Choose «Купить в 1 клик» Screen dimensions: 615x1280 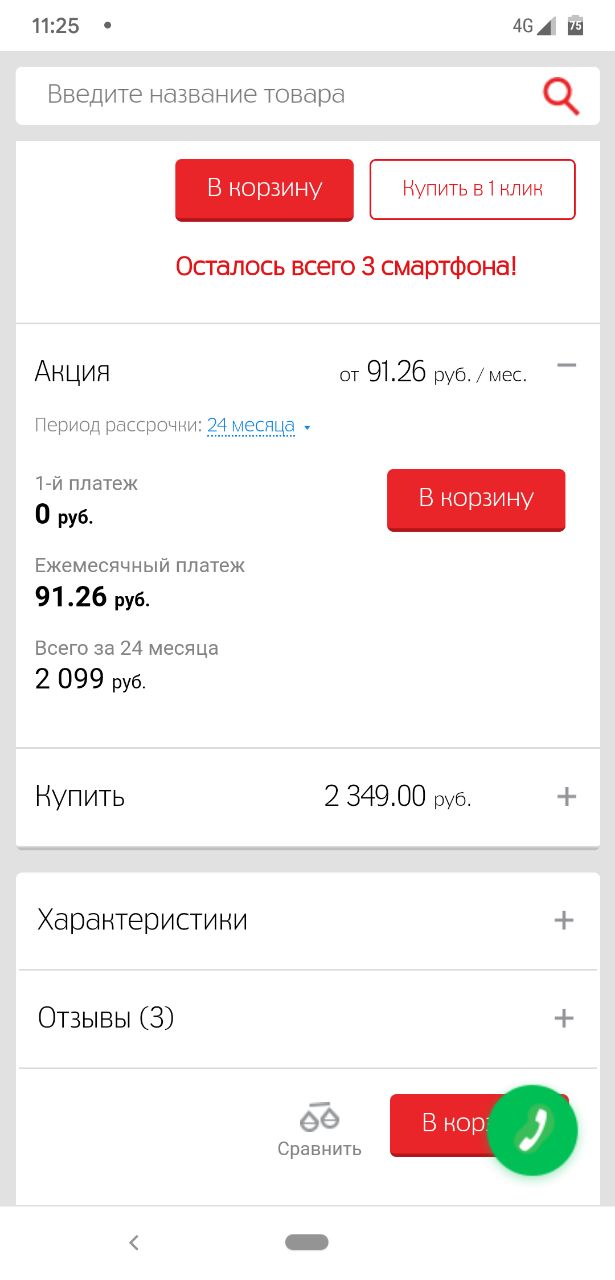(x=473, y=189)
